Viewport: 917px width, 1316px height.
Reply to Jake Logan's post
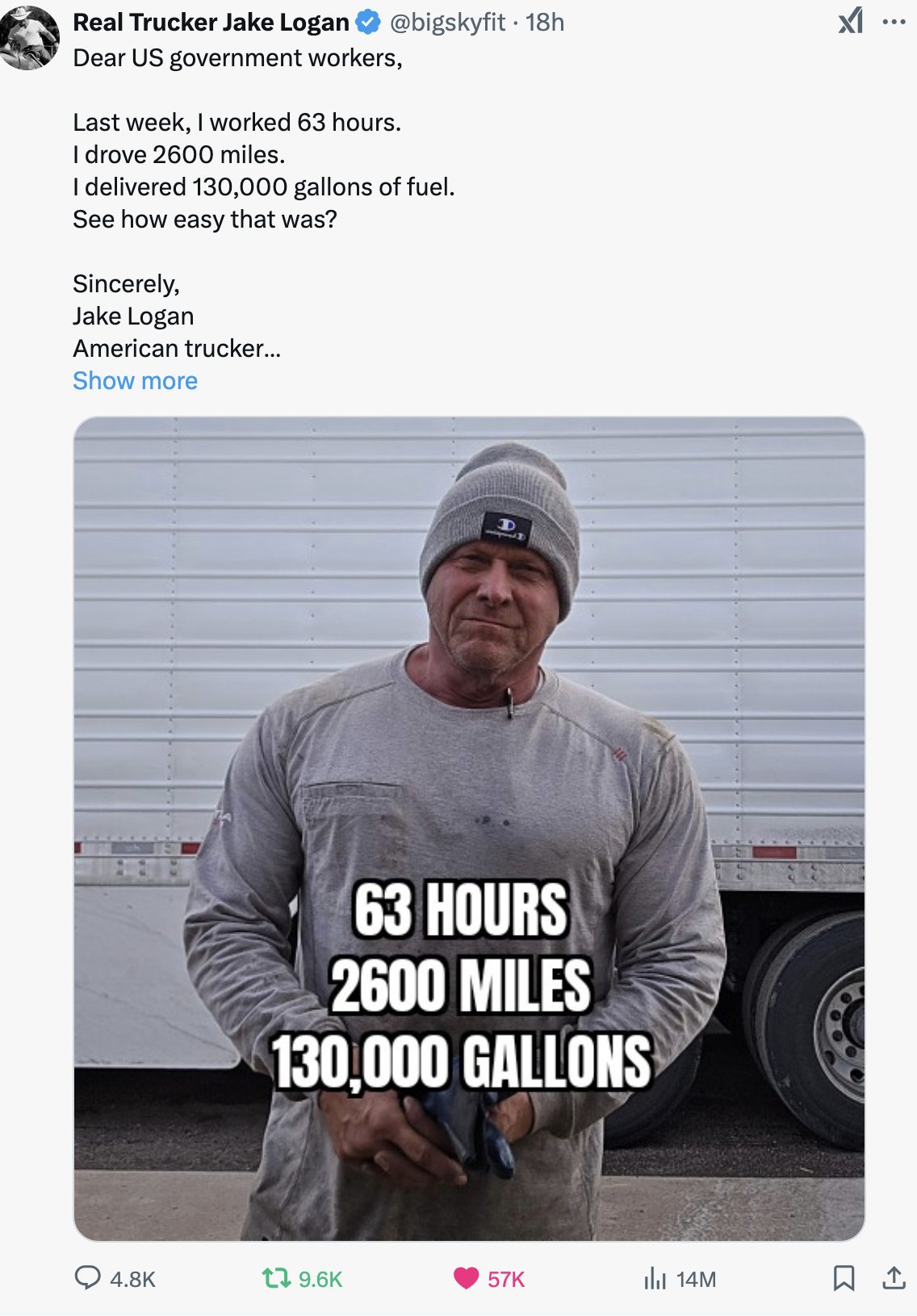coord(88,1278)
